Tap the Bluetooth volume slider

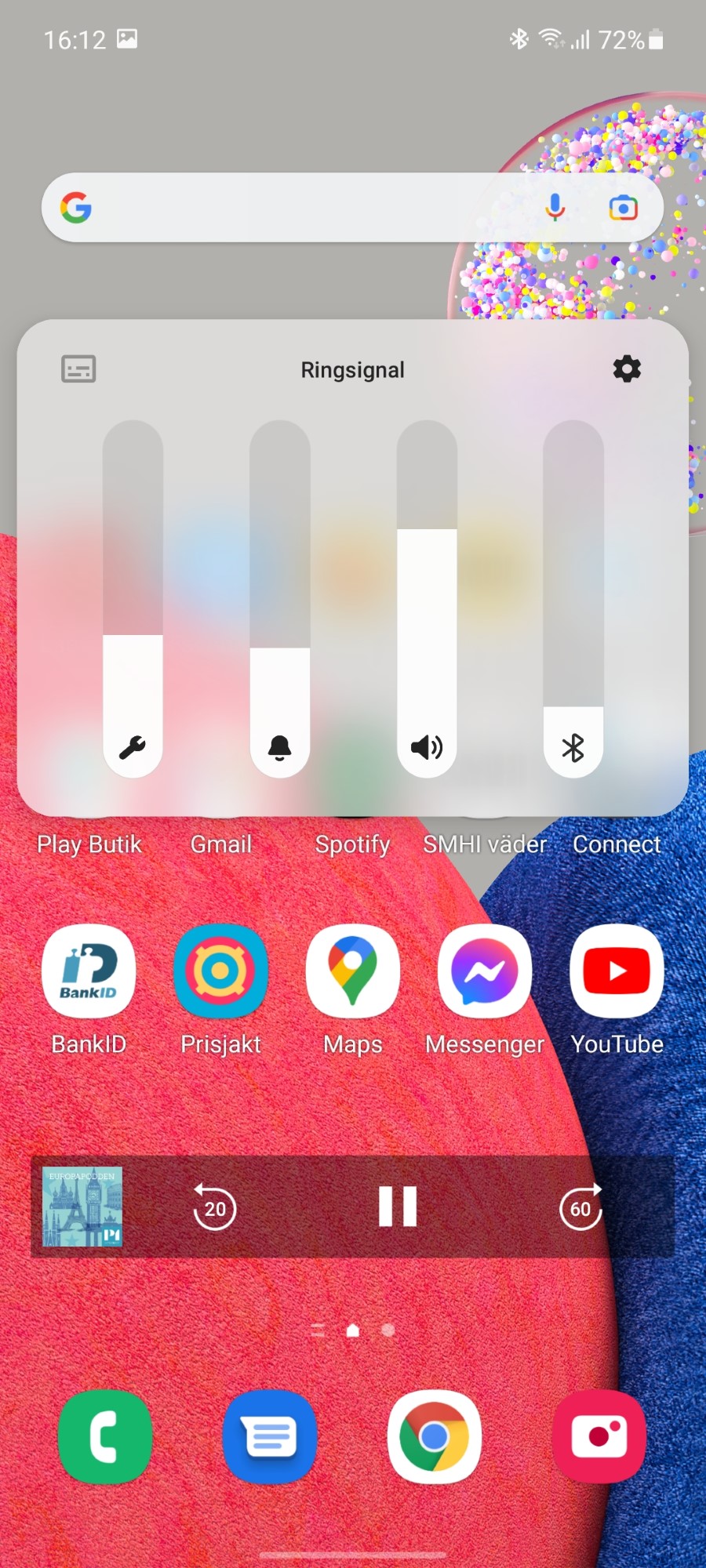[573, 600]
